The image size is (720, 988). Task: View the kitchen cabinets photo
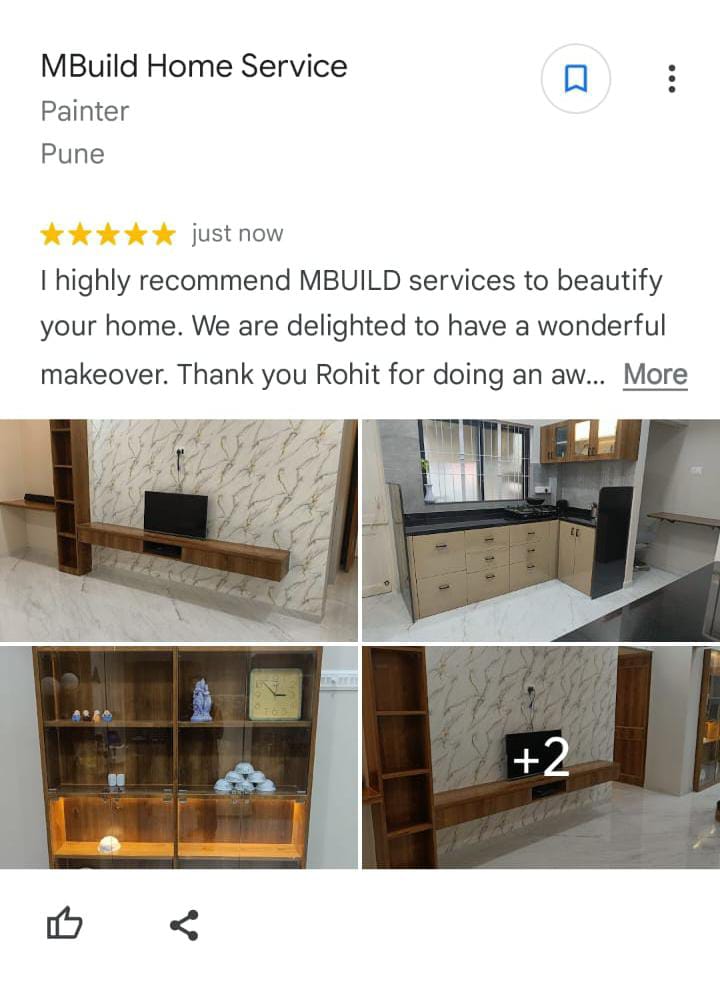(540, 530)
